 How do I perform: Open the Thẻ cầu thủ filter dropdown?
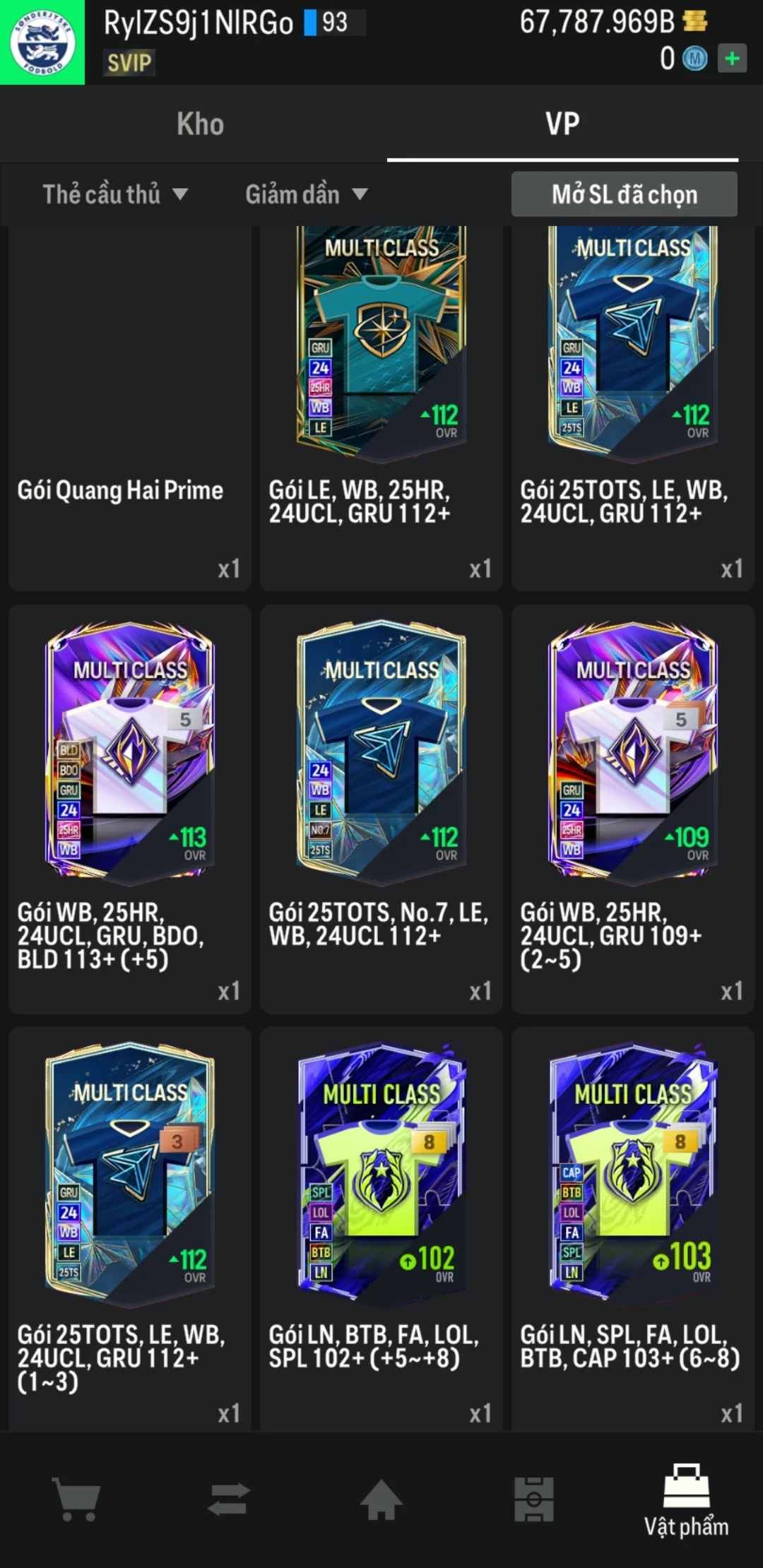[x=115, y=194]
